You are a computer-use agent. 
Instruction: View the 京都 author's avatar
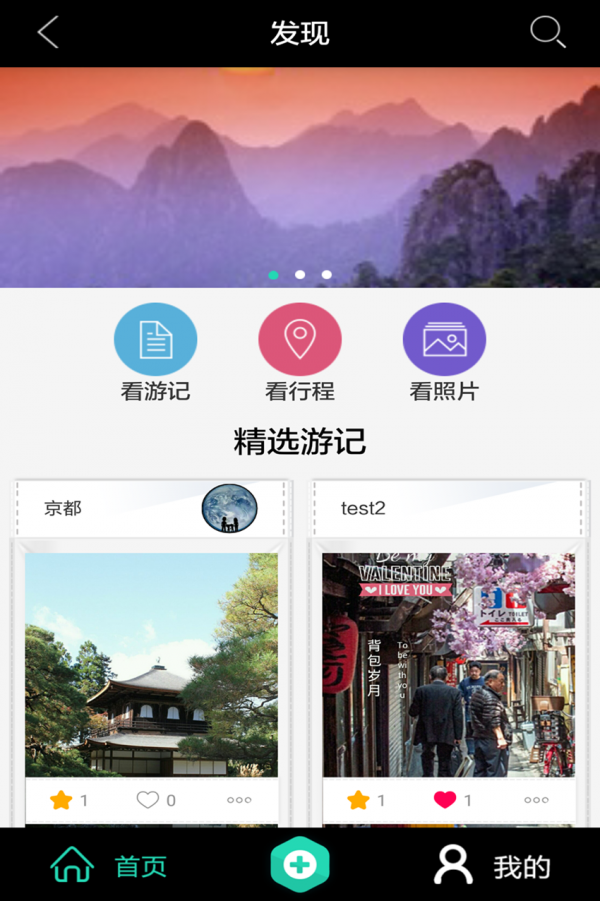pos(229,509)
